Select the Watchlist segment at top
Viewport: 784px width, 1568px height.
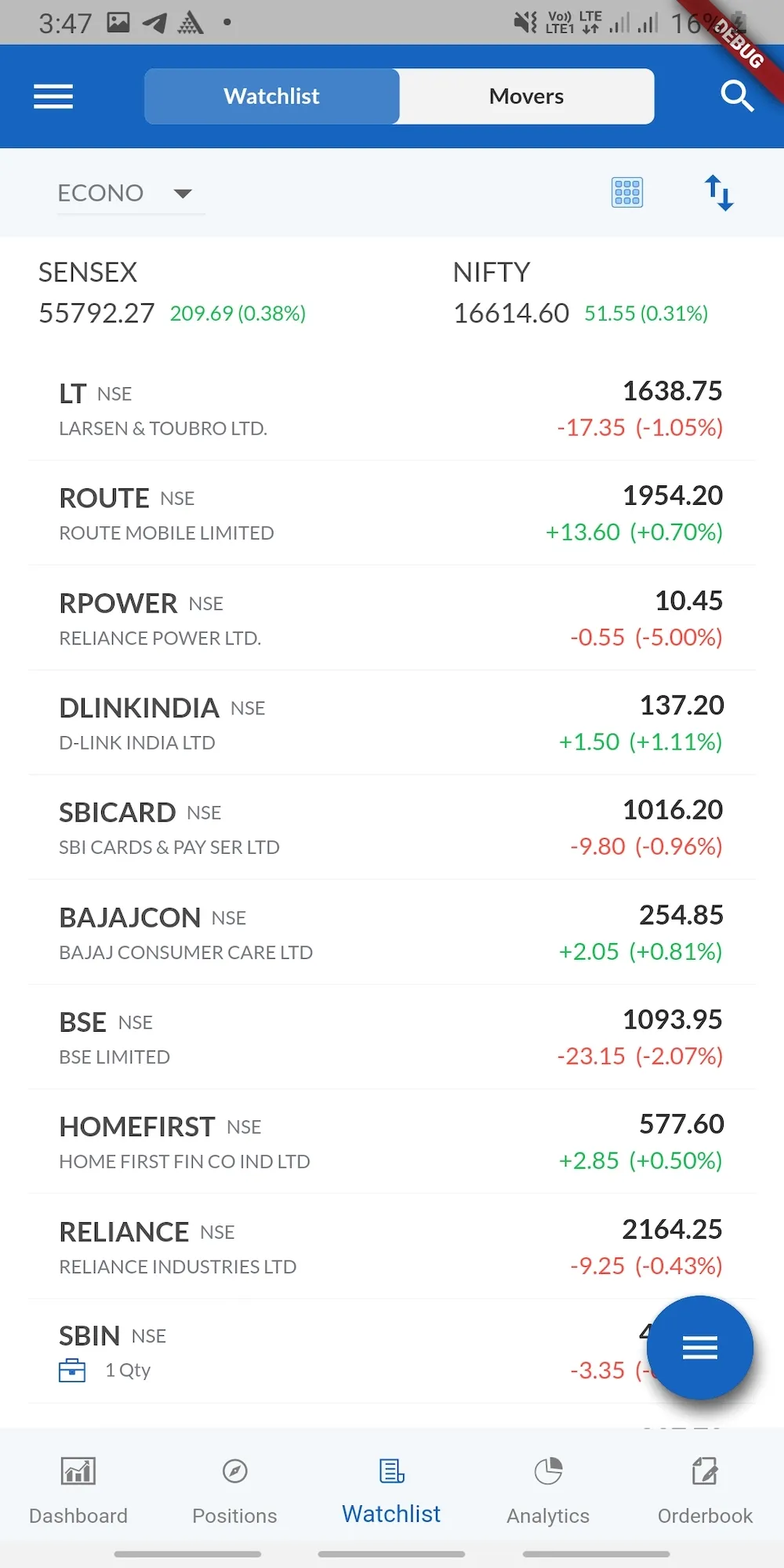(x=272, y=96)
